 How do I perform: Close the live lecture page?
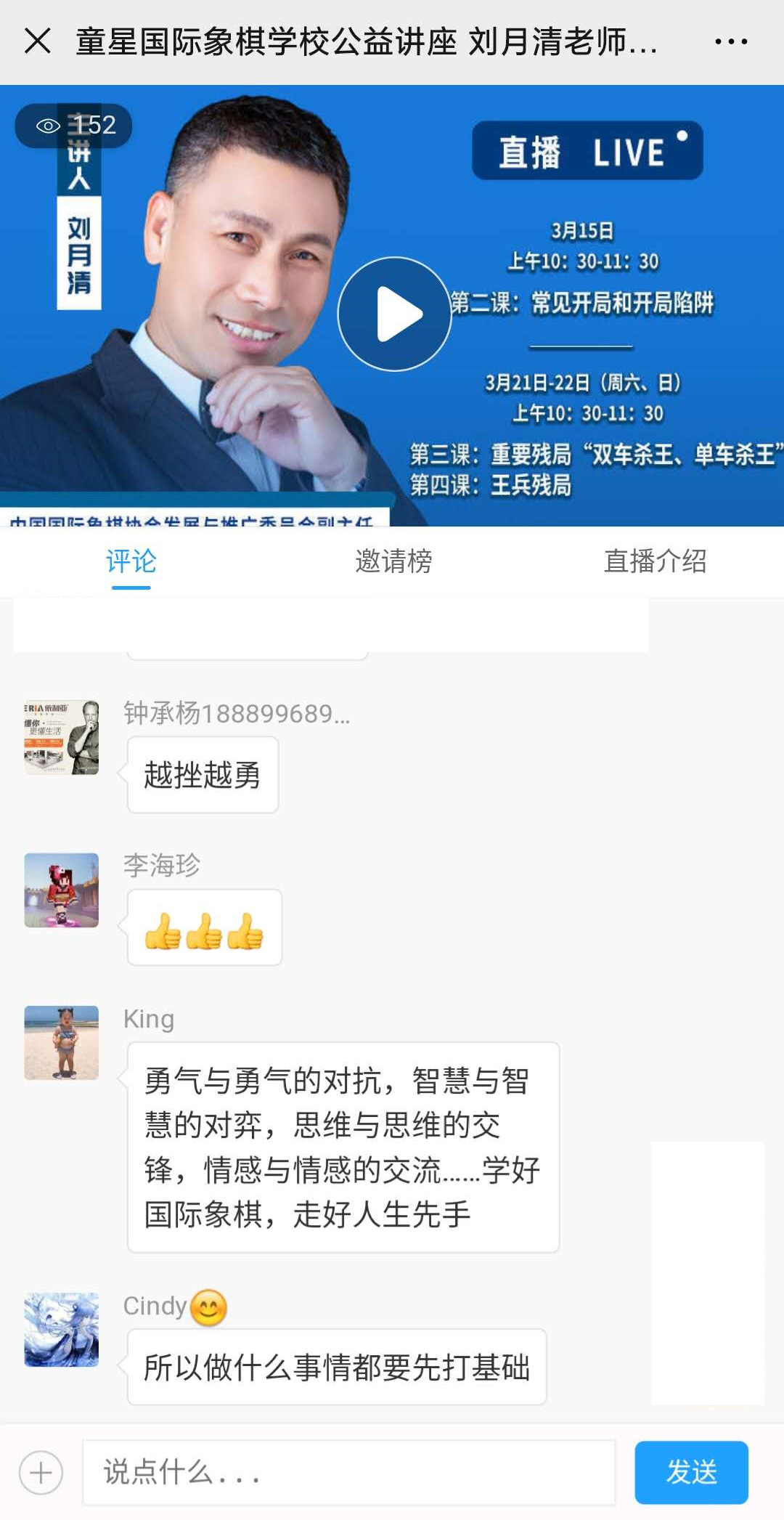tap(38, 41)
